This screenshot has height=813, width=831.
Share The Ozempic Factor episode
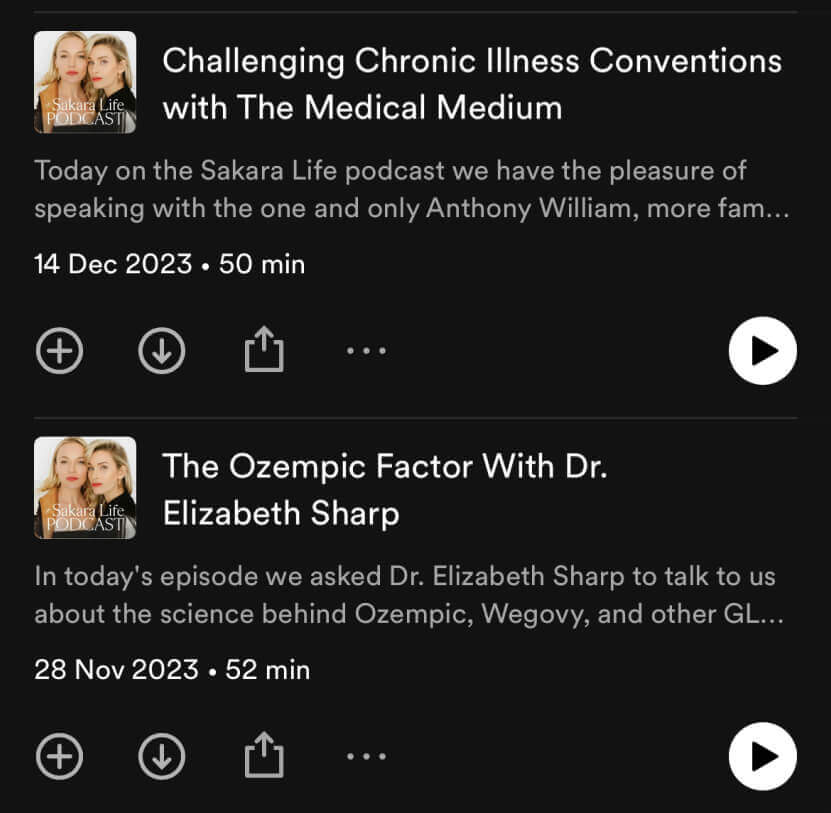point(265,757)
